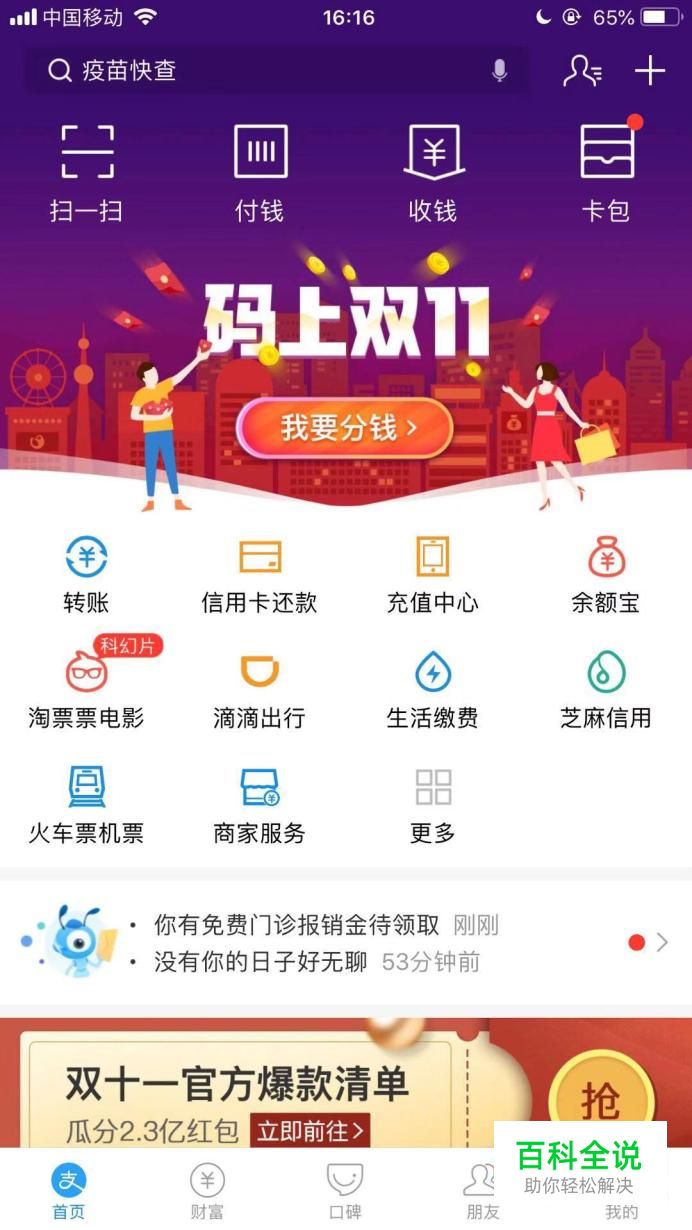Open 付钱 payment code
Viewport: 692px width, 1230px height.
260,172
